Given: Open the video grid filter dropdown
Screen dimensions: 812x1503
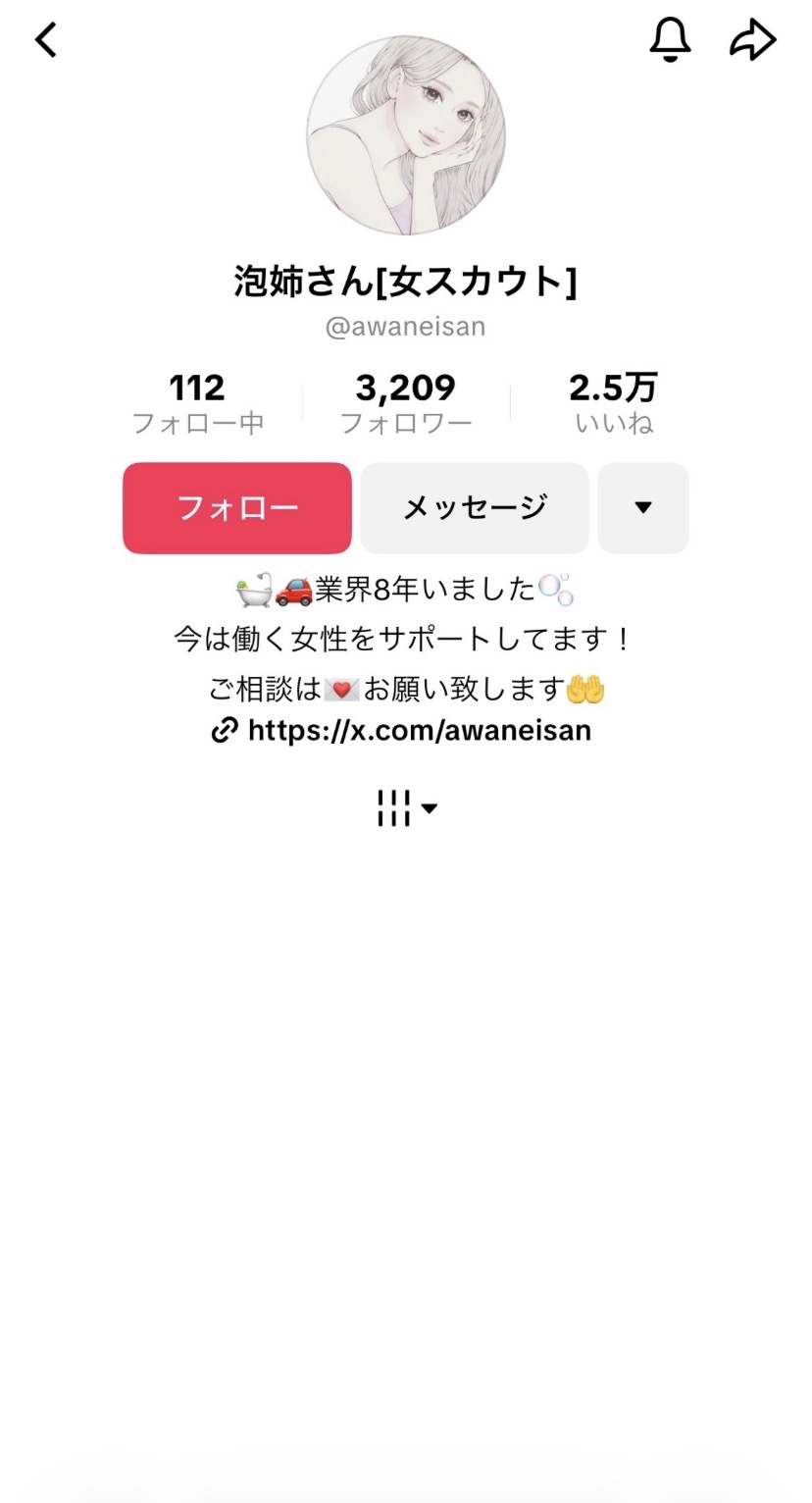Looking at the screenshot, I should [406, 808].
